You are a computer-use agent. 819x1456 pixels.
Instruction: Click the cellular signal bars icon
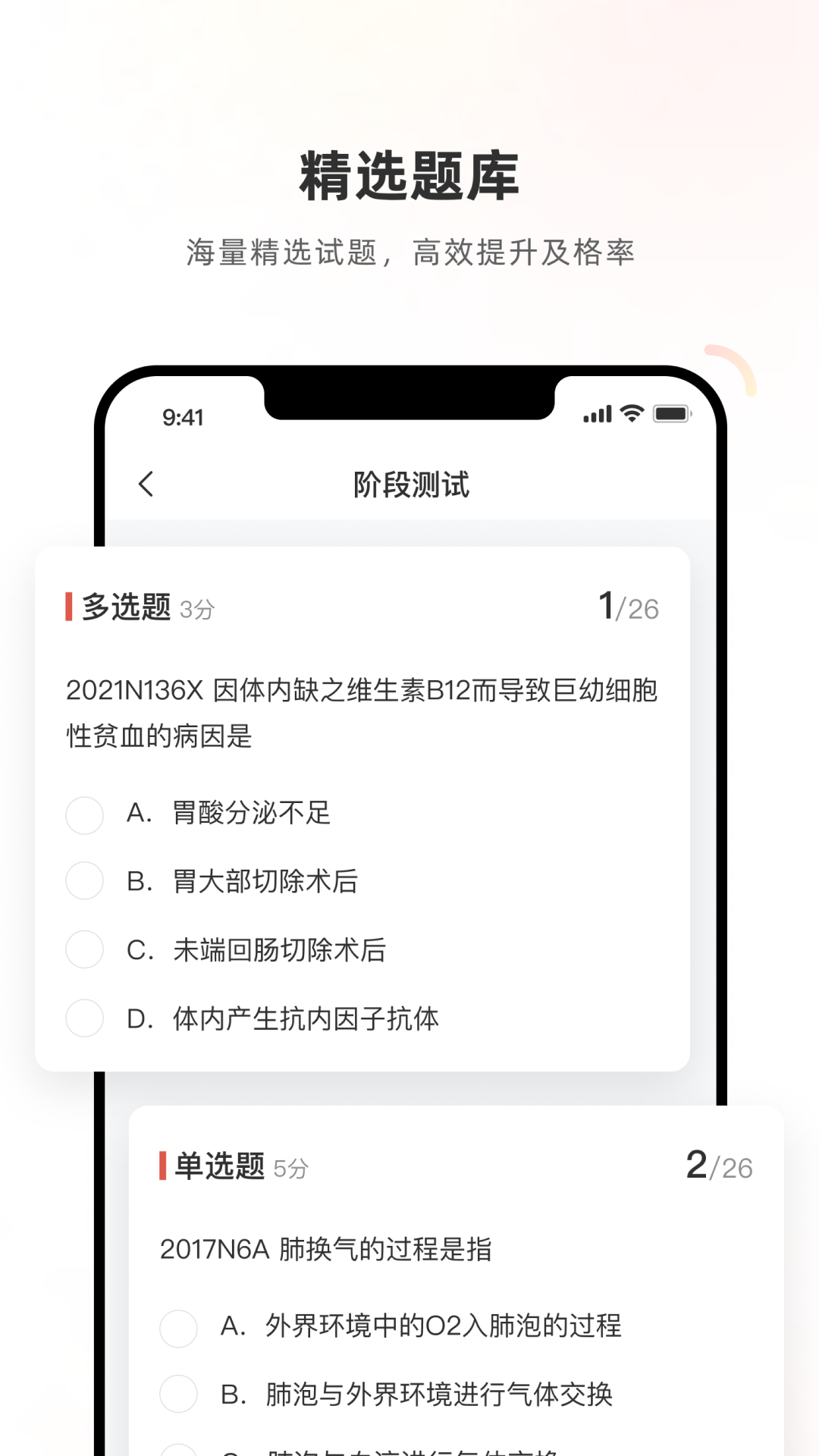pos(596,414)
